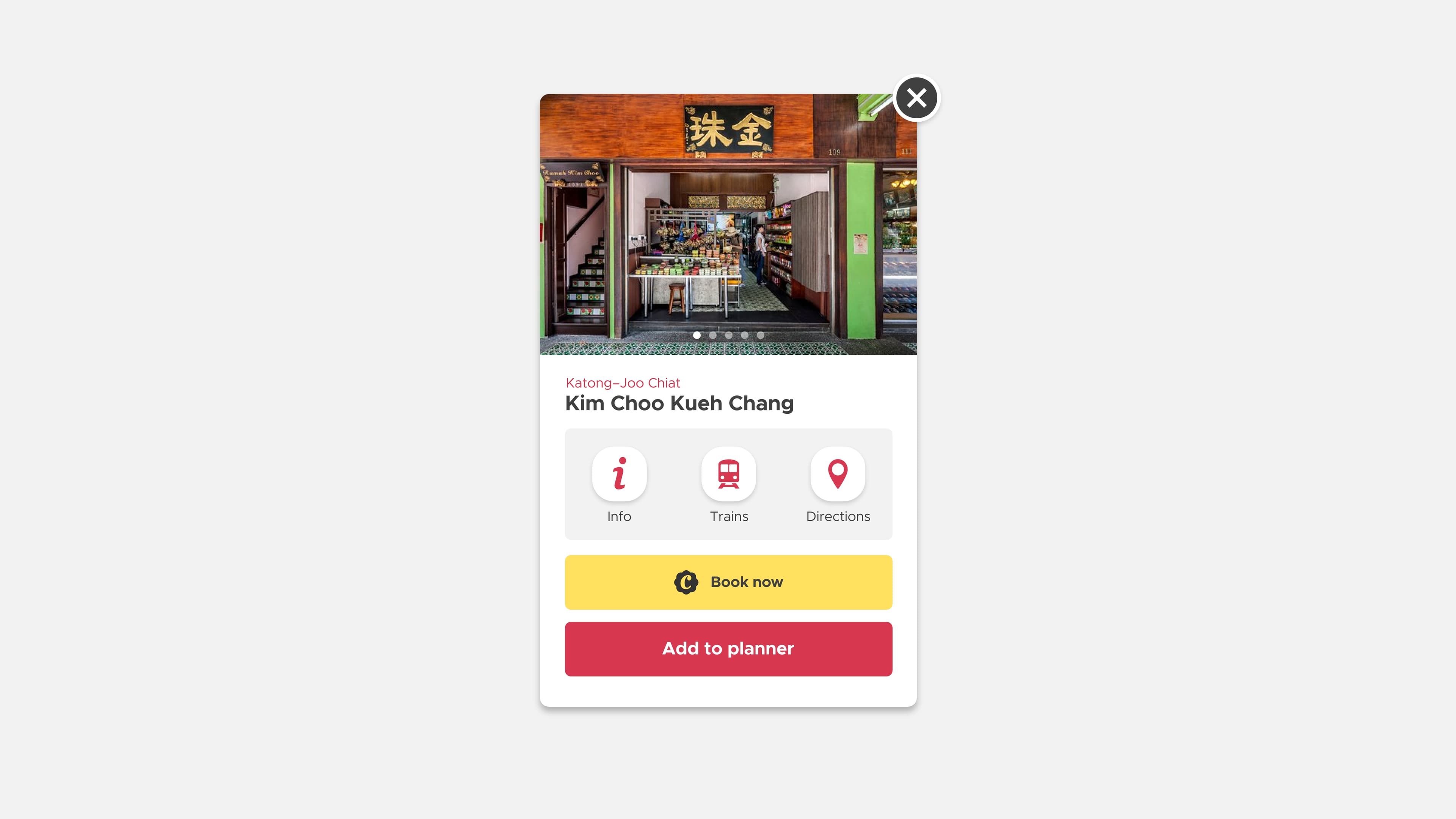This screenshot has height=819, width=1456.
Task: Open the Info icon
Action: 619,474
